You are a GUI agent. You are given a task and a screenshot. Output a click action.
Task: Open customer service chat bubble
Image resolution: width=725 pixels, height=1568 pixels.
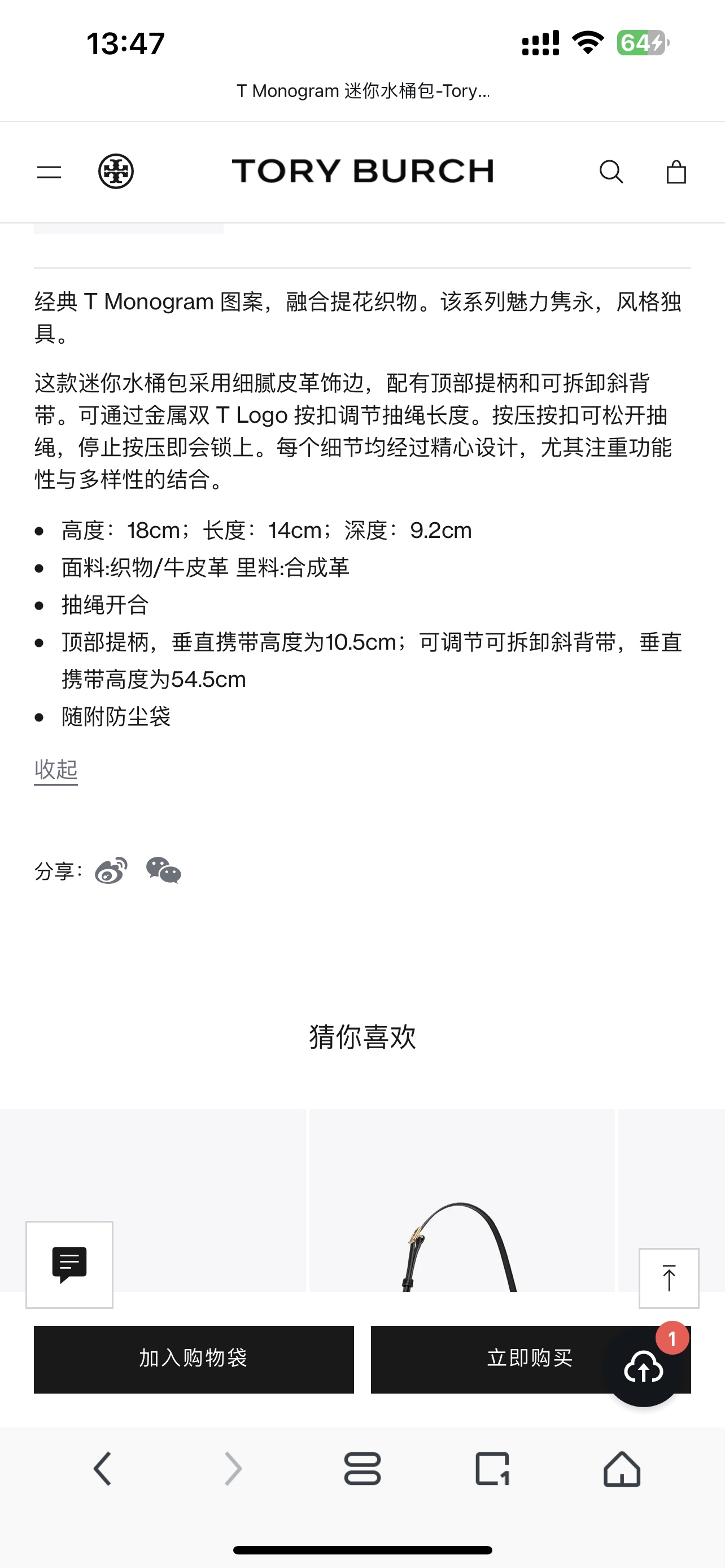pos(69,1264)
